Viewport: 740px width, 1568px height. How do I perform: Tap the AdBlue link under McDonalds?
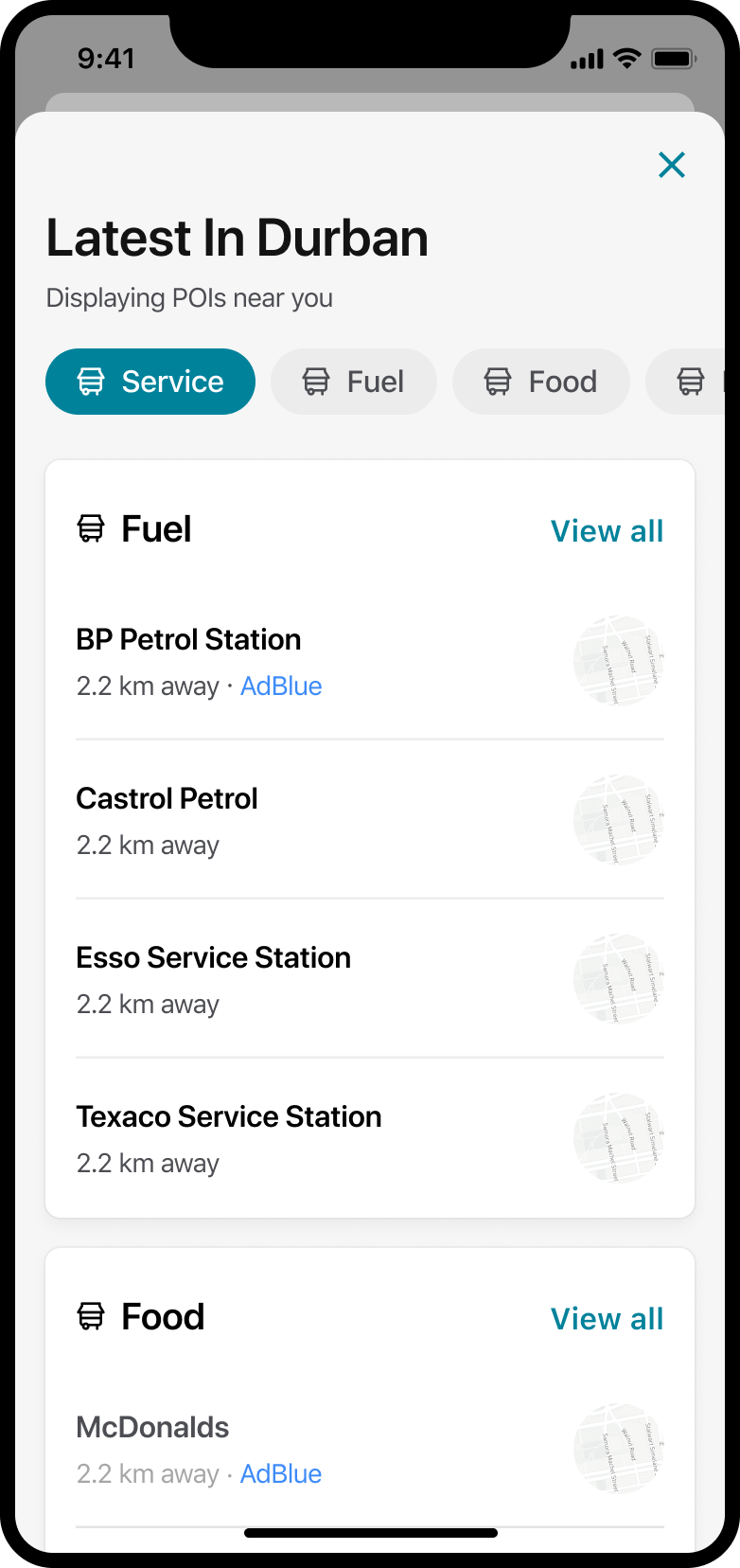281,1474
